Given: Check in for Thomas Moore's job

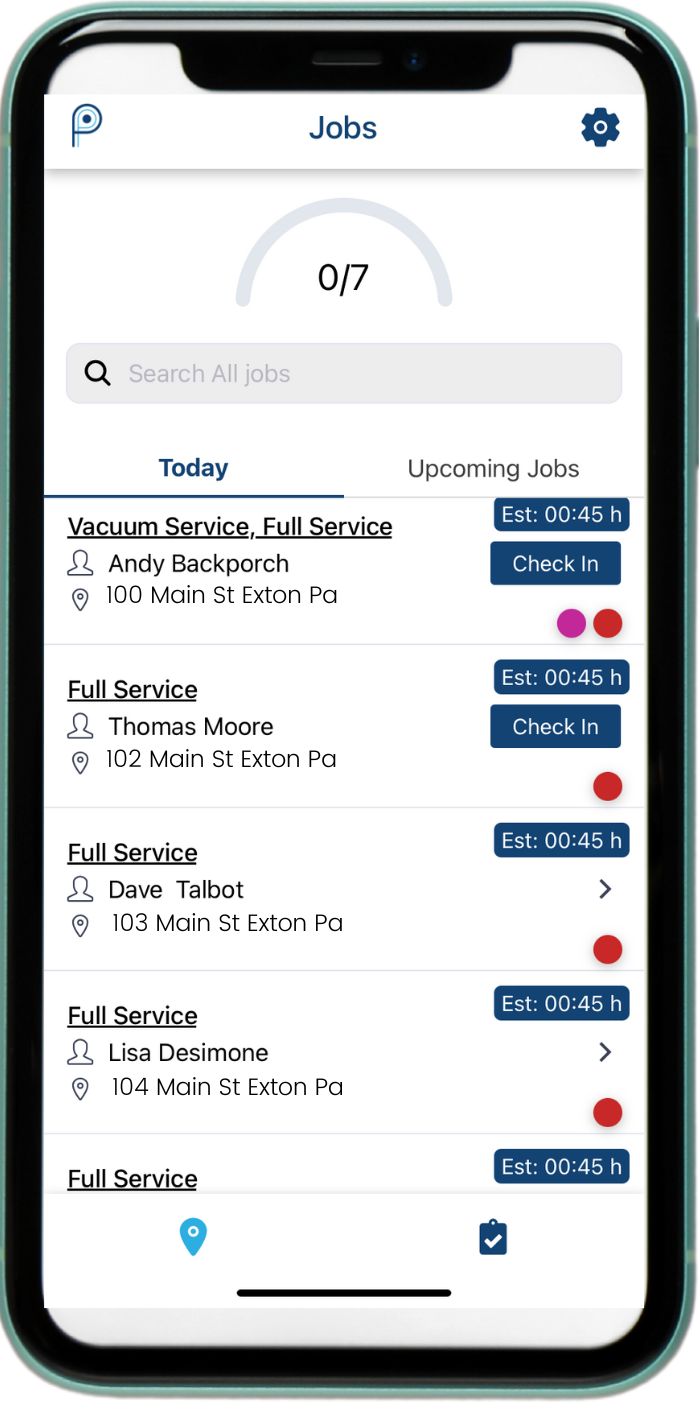Looking at the screenshot, I should click(x=555, y=727).
